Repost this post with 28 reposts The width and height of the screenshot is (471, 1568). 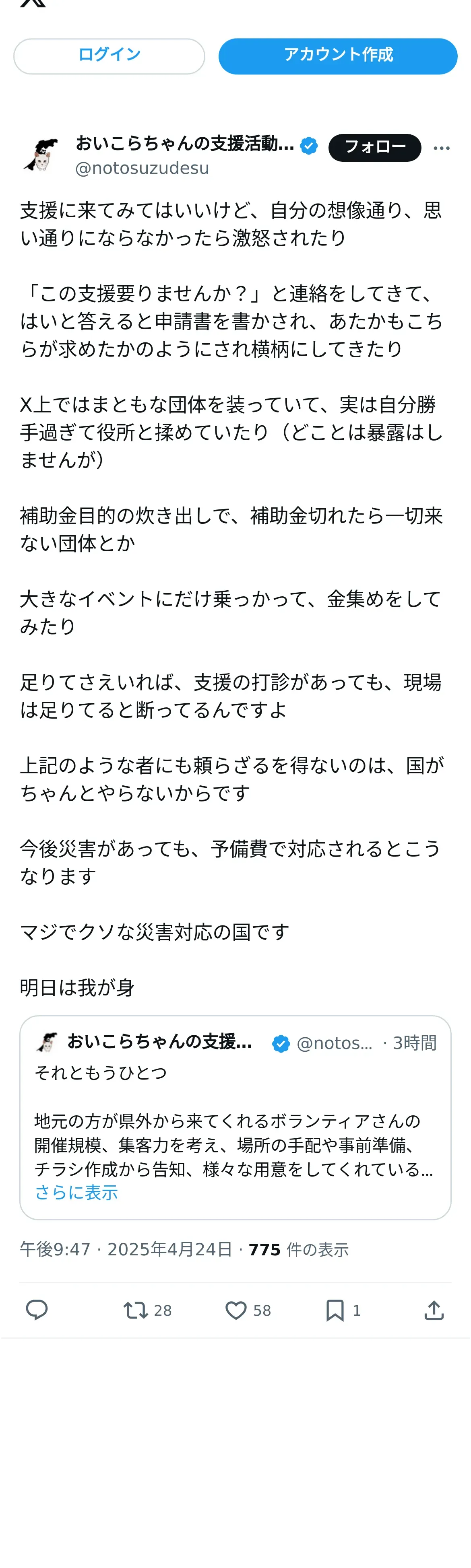click(x=147, y=1310)
